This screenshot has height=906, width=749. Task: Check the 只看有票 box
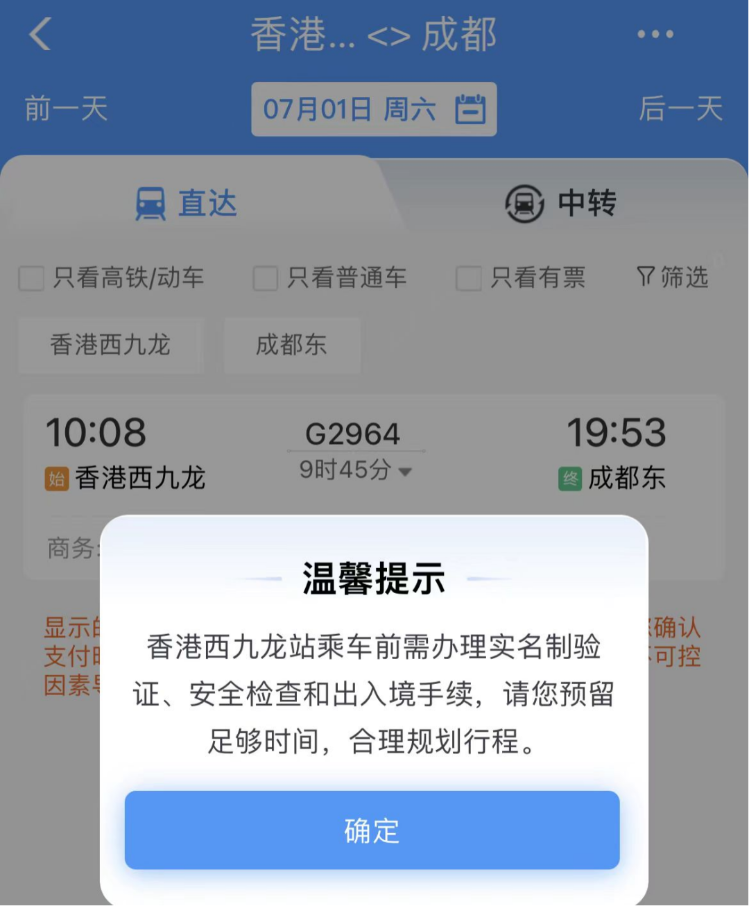[x=468, y=278]
